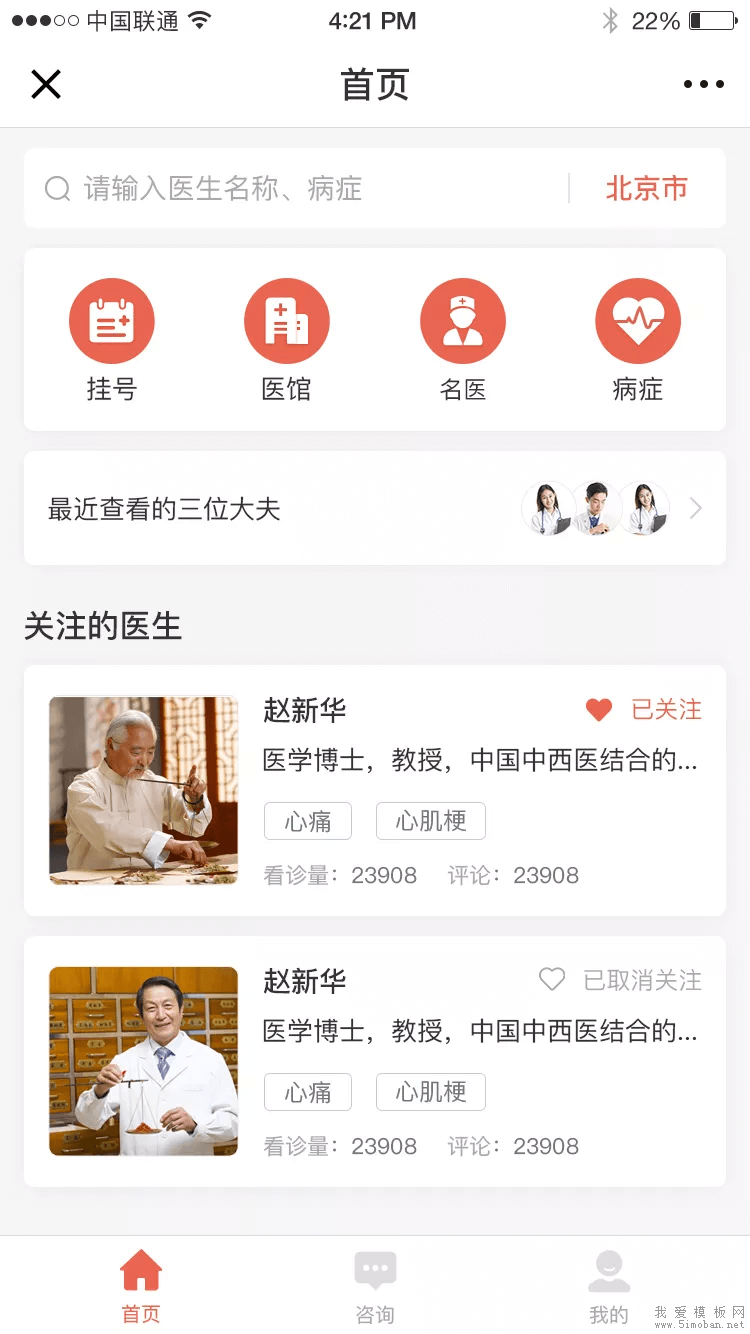Select the 心肌梗 symptom tag

pyautogui.click(x=430, y=821)
